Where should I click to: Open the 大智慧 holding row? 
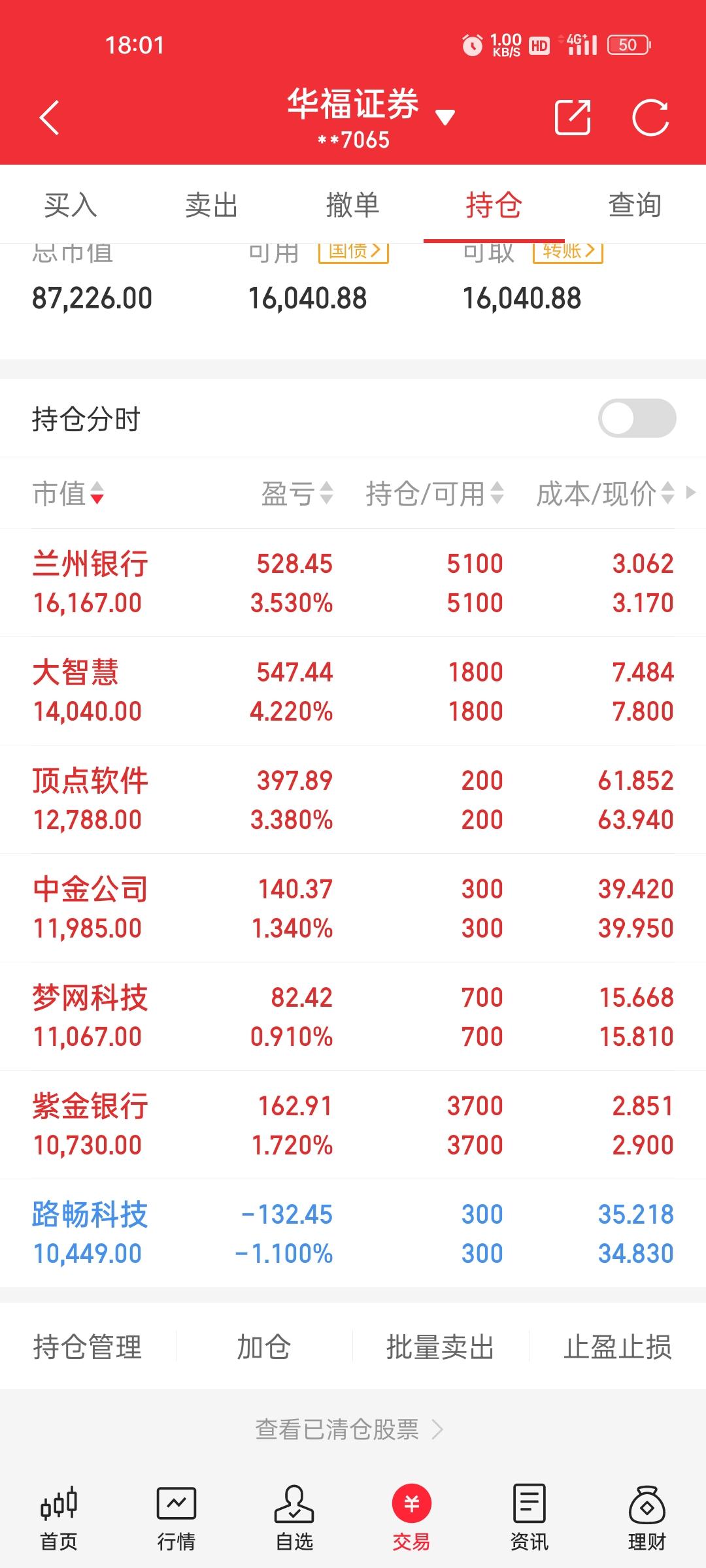pyautogui.click(x=353, y=691)
